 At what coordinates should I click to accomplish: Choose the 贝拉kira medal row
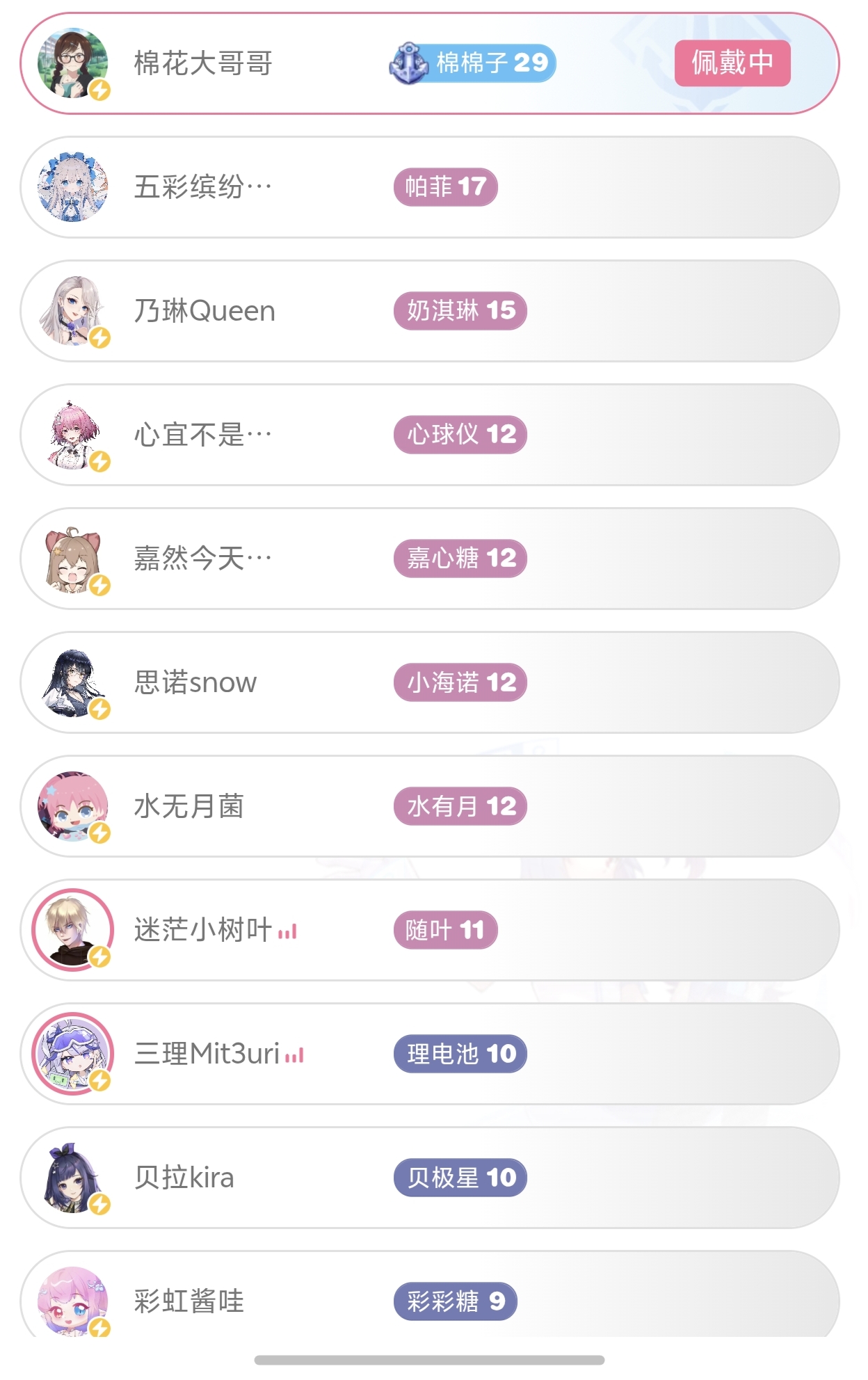point(429,1178)
